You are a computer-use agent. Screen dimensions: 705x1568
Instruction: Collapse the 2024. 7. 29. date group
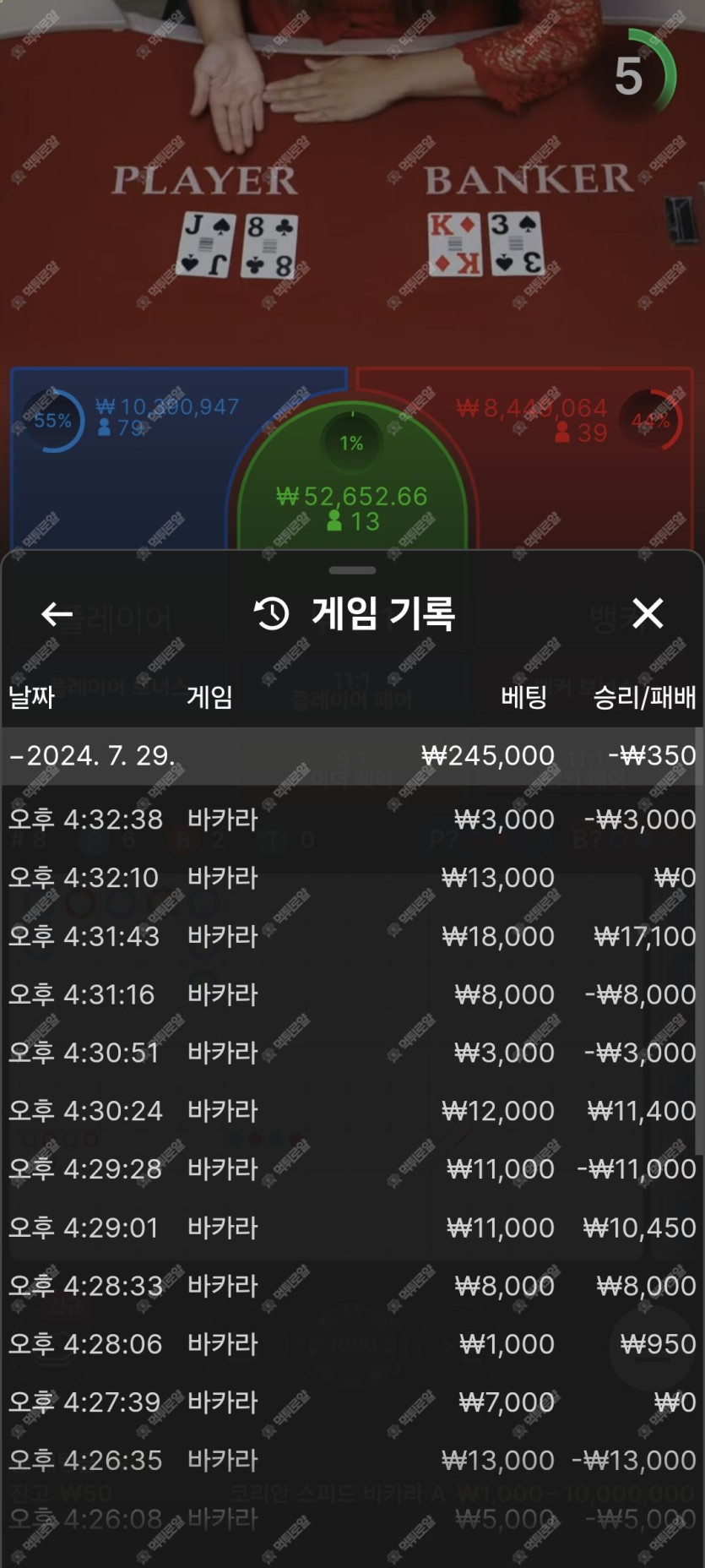93,755
